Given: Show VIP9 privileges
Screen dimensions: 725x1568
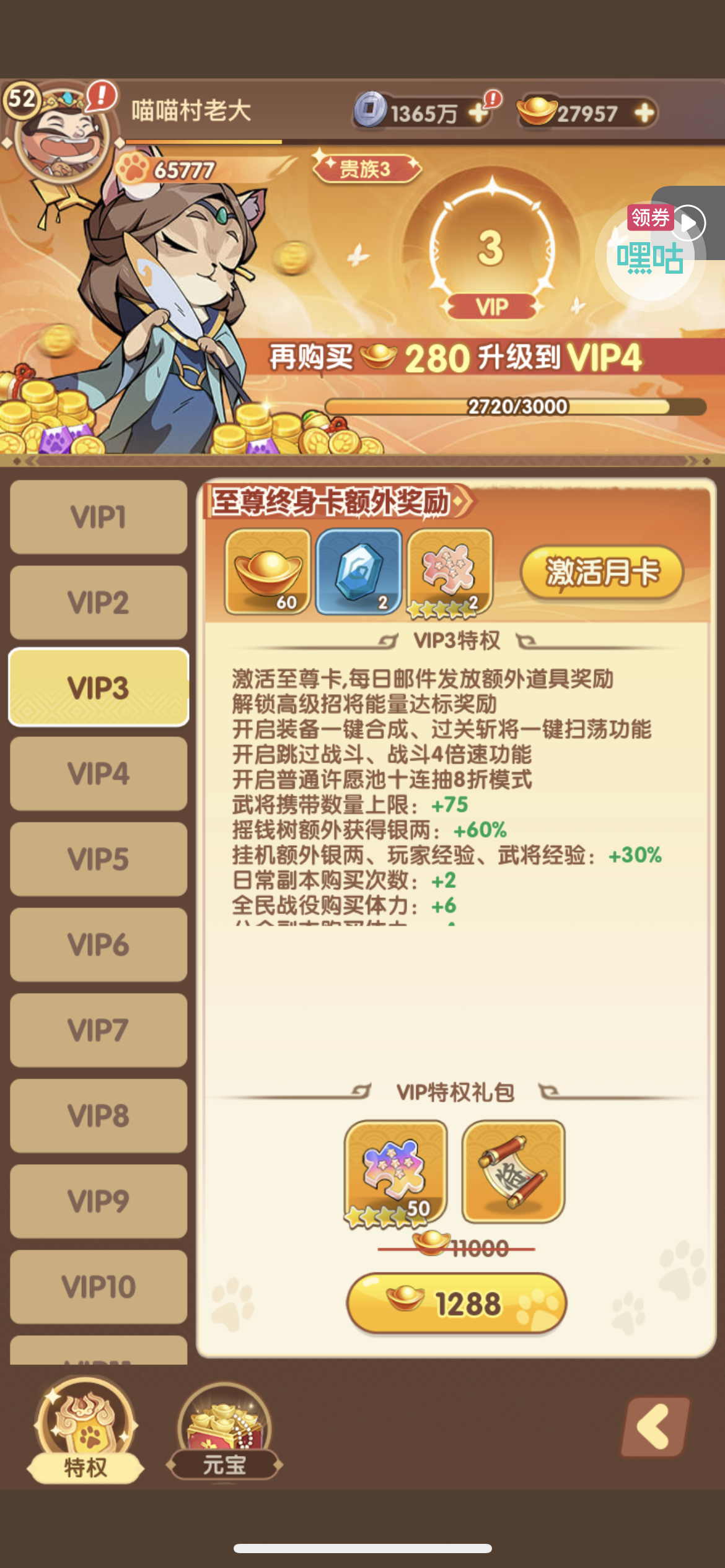Looking at the screenshot, I should pos(99,1201).
